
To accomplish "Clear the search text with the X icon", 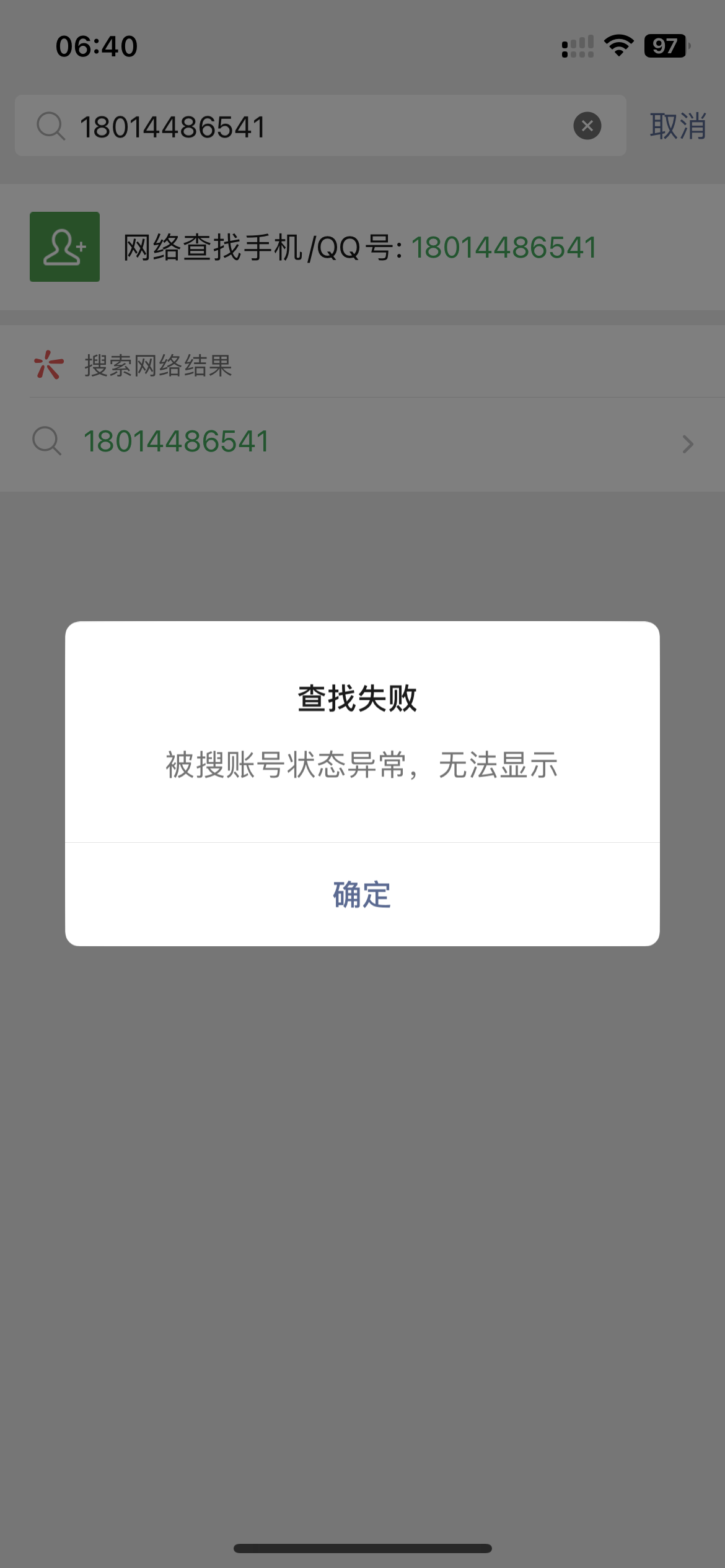I will tap(587, 126).
